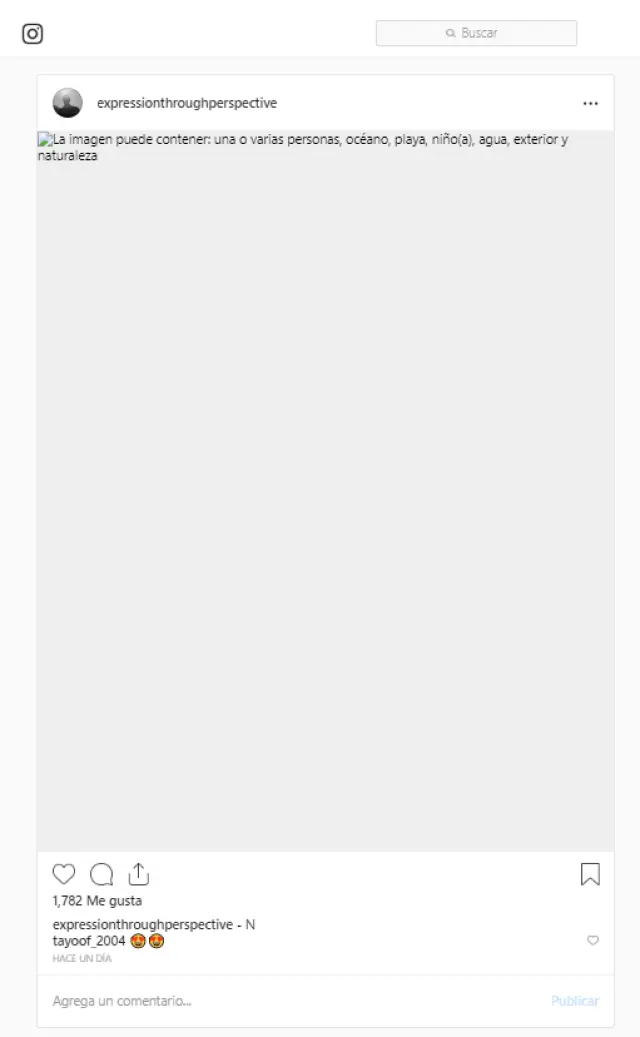
Task: Like tayoof_2004's comment
Action: click(x=593, y=940)
